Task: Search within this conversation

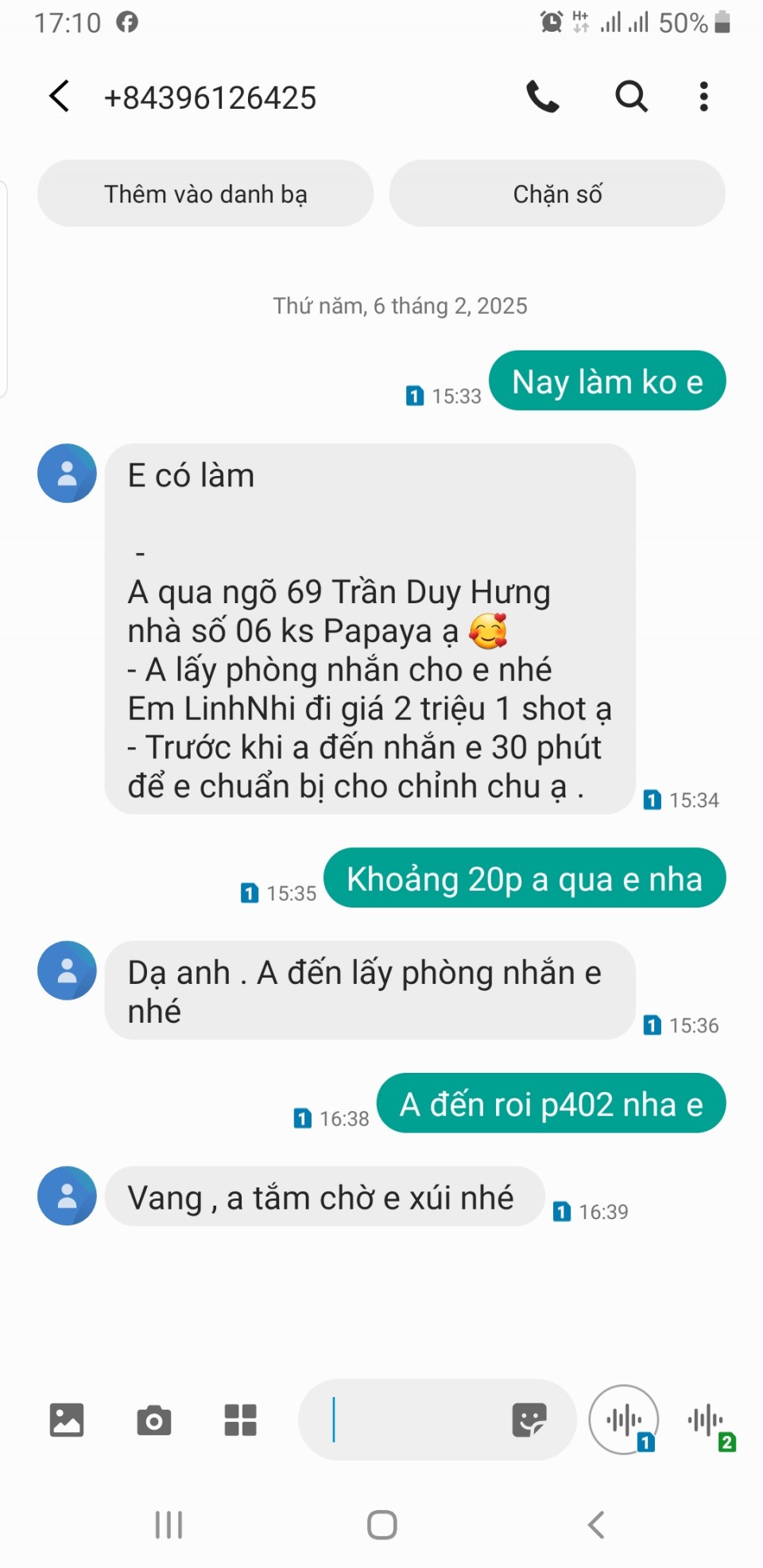Action: tap(631, 97)
